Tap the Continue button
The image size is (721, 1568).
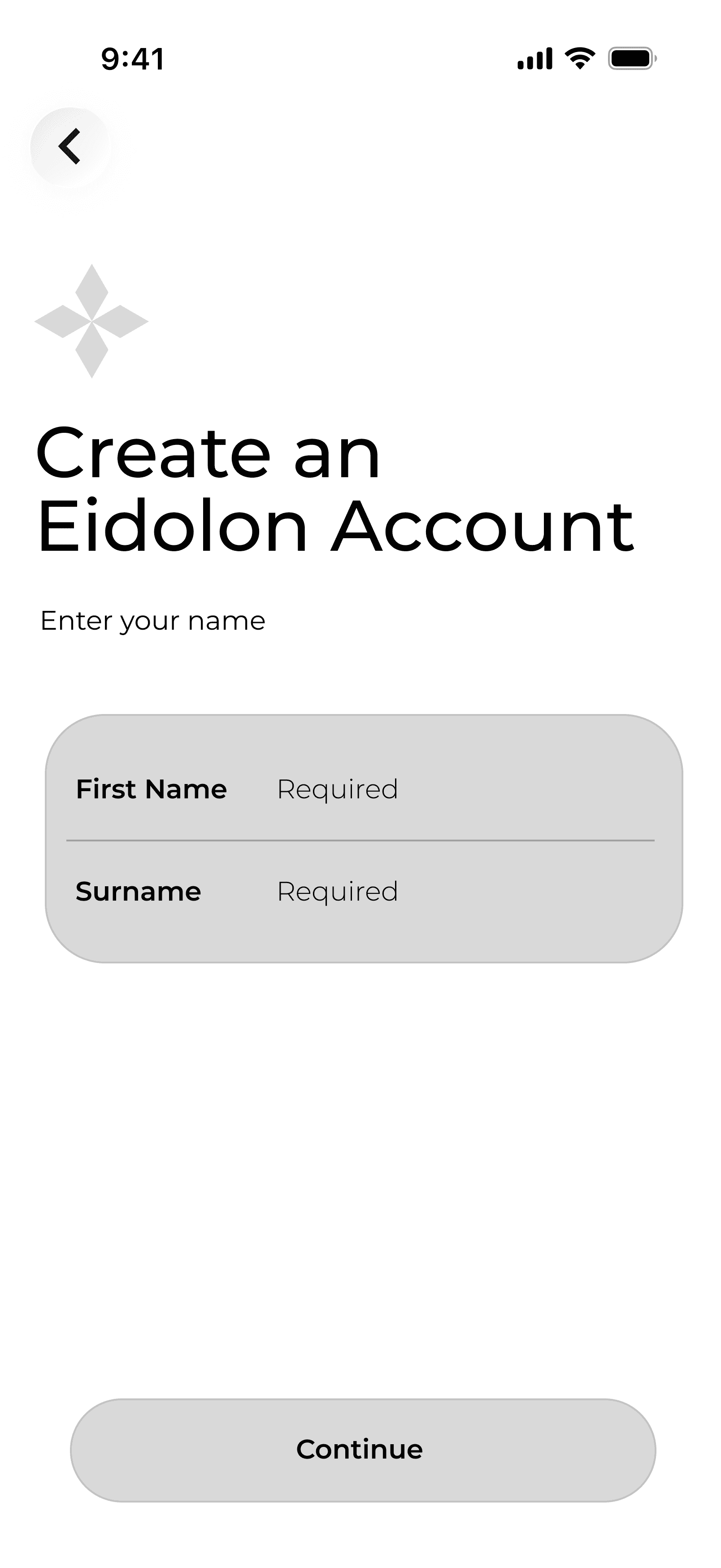point(363,1449)
